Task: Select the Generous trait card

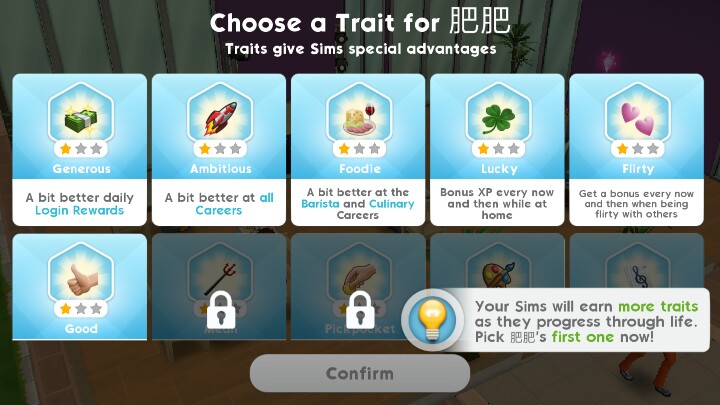Action: pos(79,150)
